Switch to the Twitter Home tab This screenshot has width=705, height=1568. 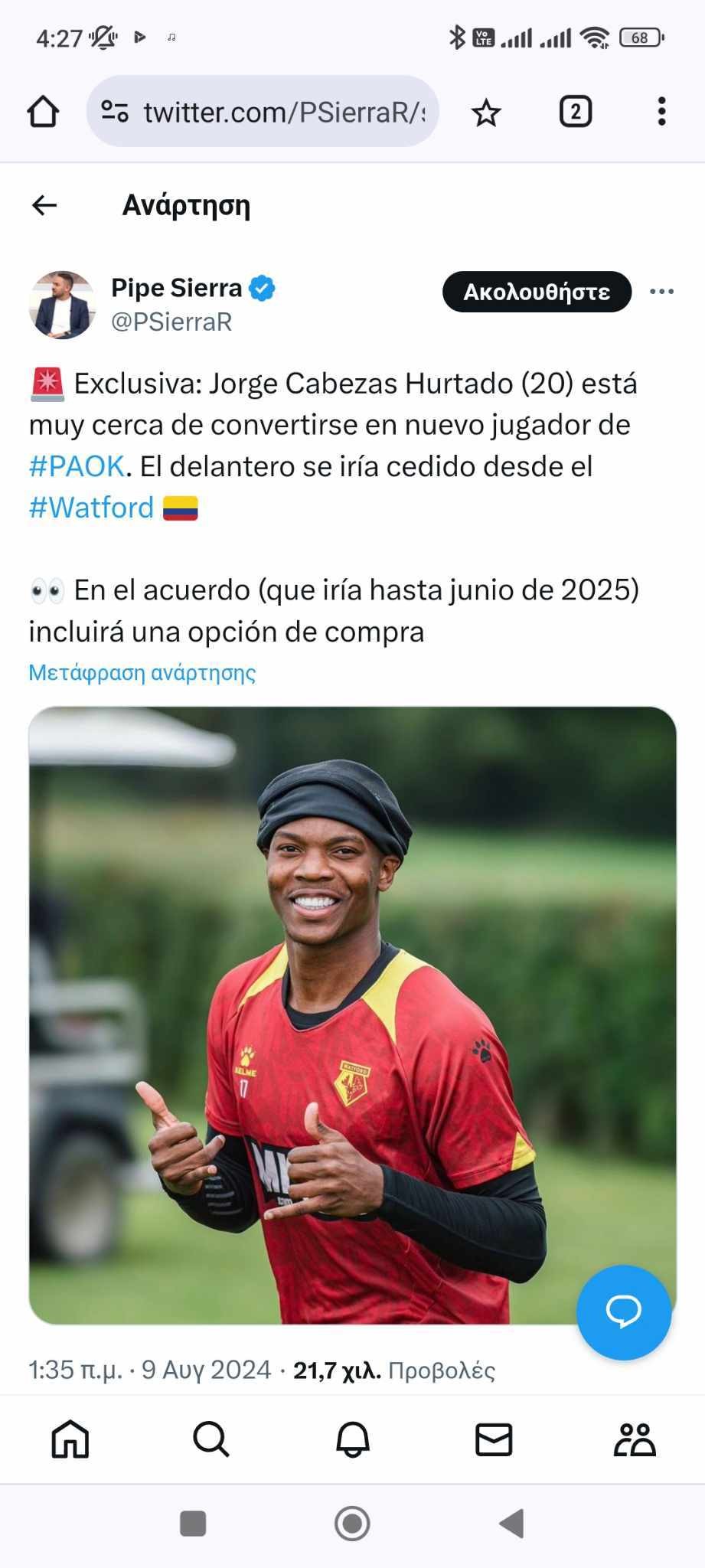click(70, 1439)
